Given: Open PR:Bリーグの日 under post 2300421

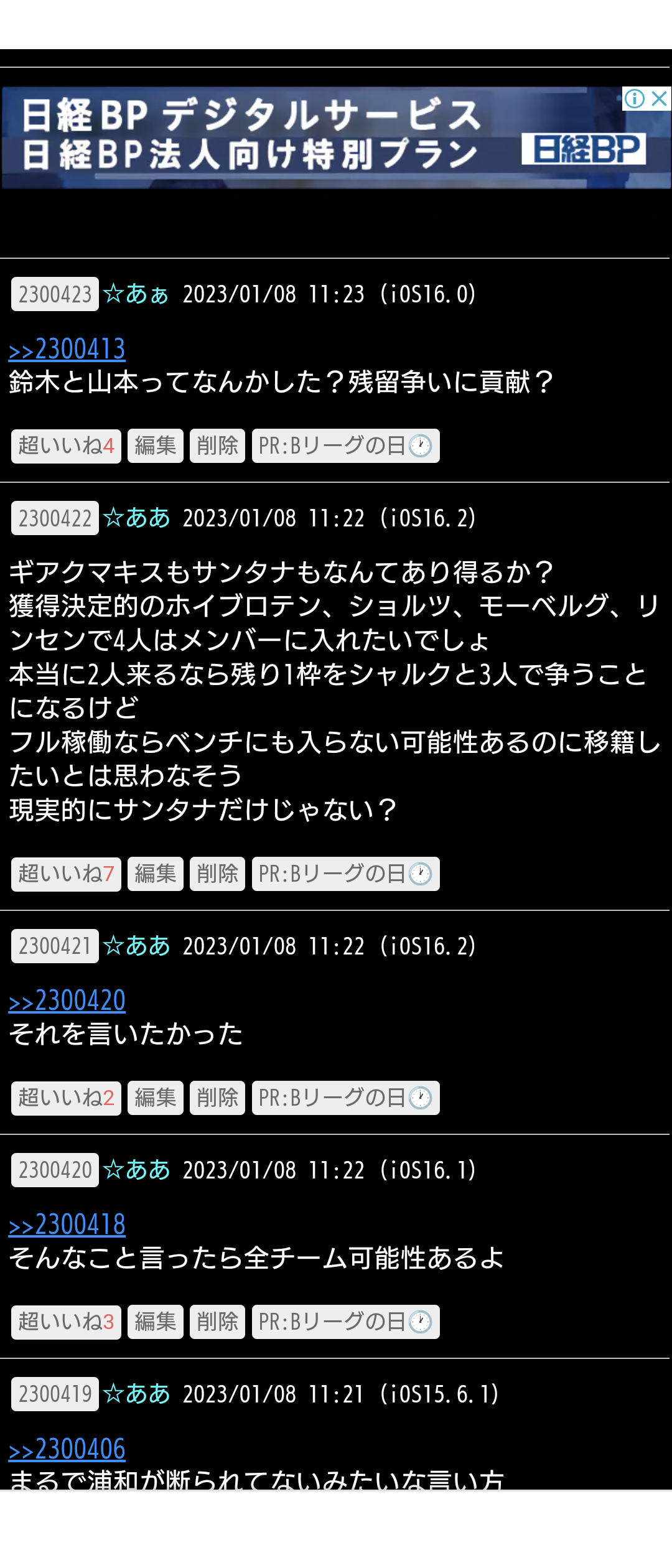Looking at the screenshot, I should pyautogui.click(x=345, y=1098).
